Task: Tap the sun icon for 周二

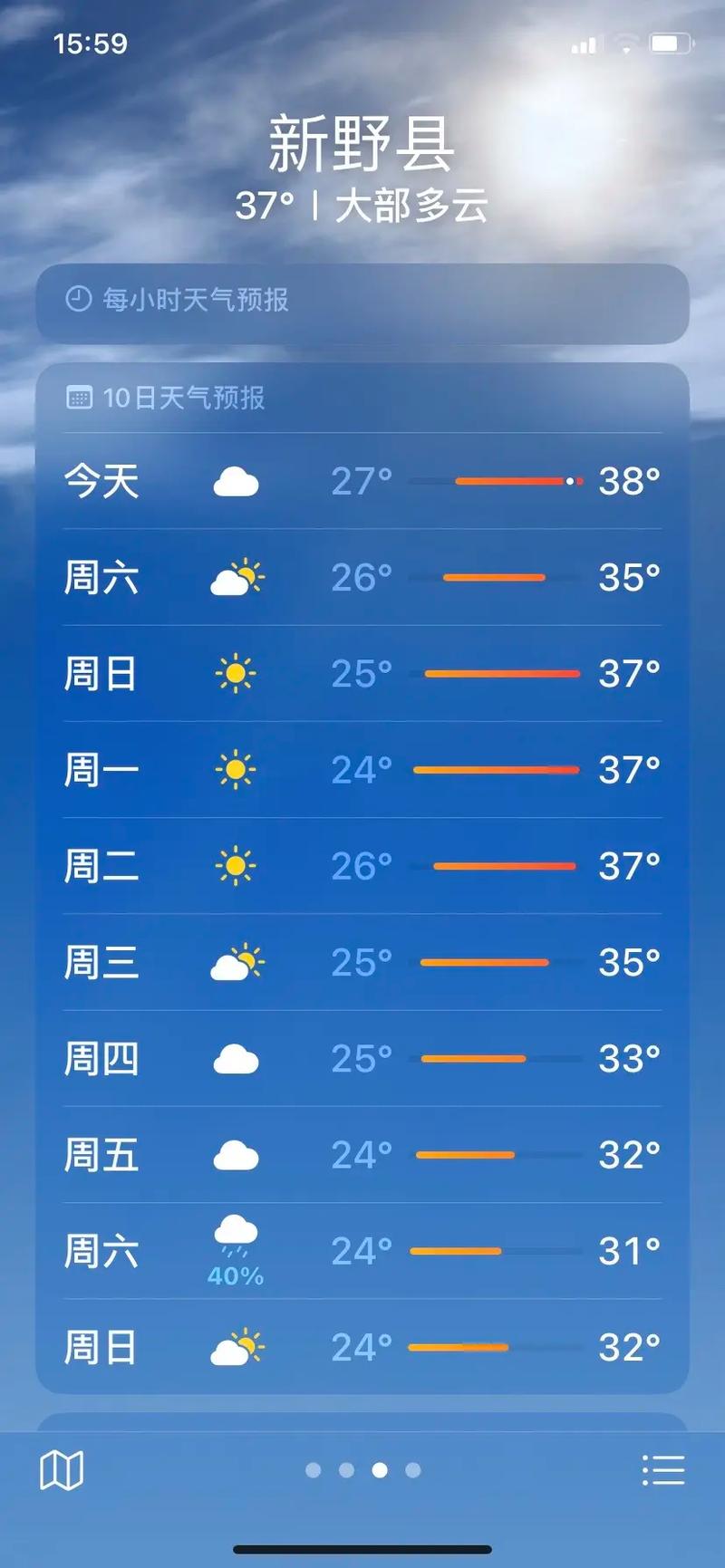Action: pos(236,867)
